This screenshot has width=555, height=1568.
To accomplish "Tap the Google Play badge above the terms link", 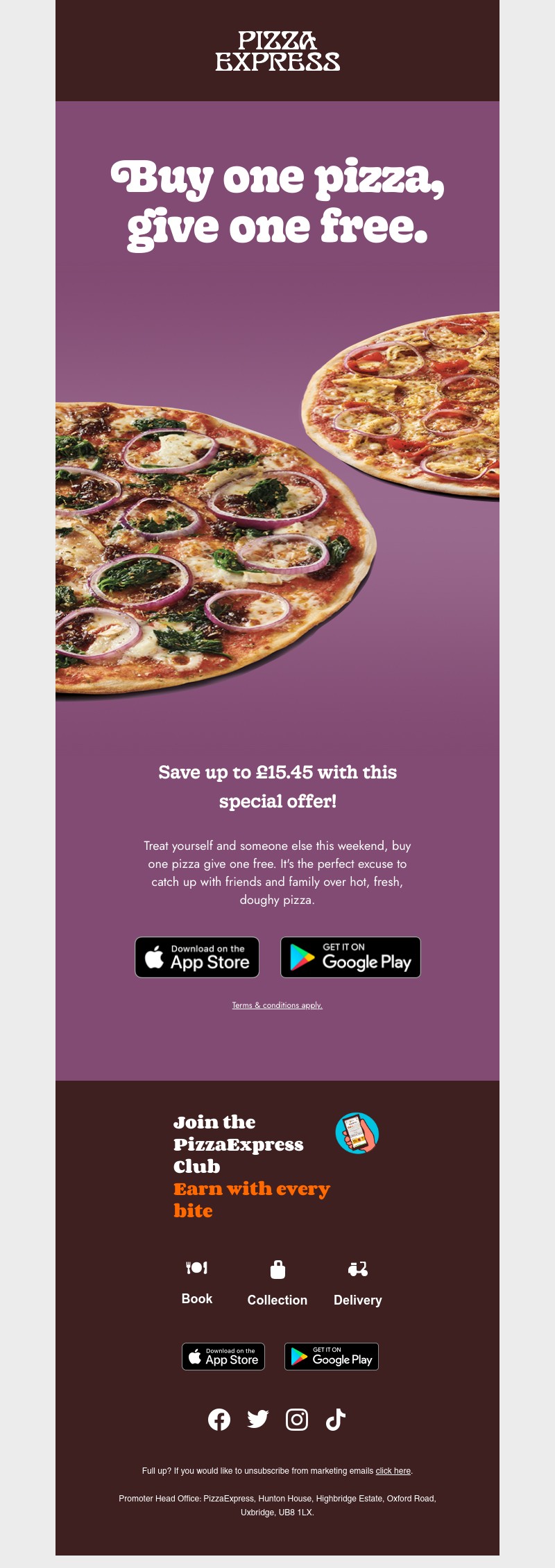I will pos(350,957).
